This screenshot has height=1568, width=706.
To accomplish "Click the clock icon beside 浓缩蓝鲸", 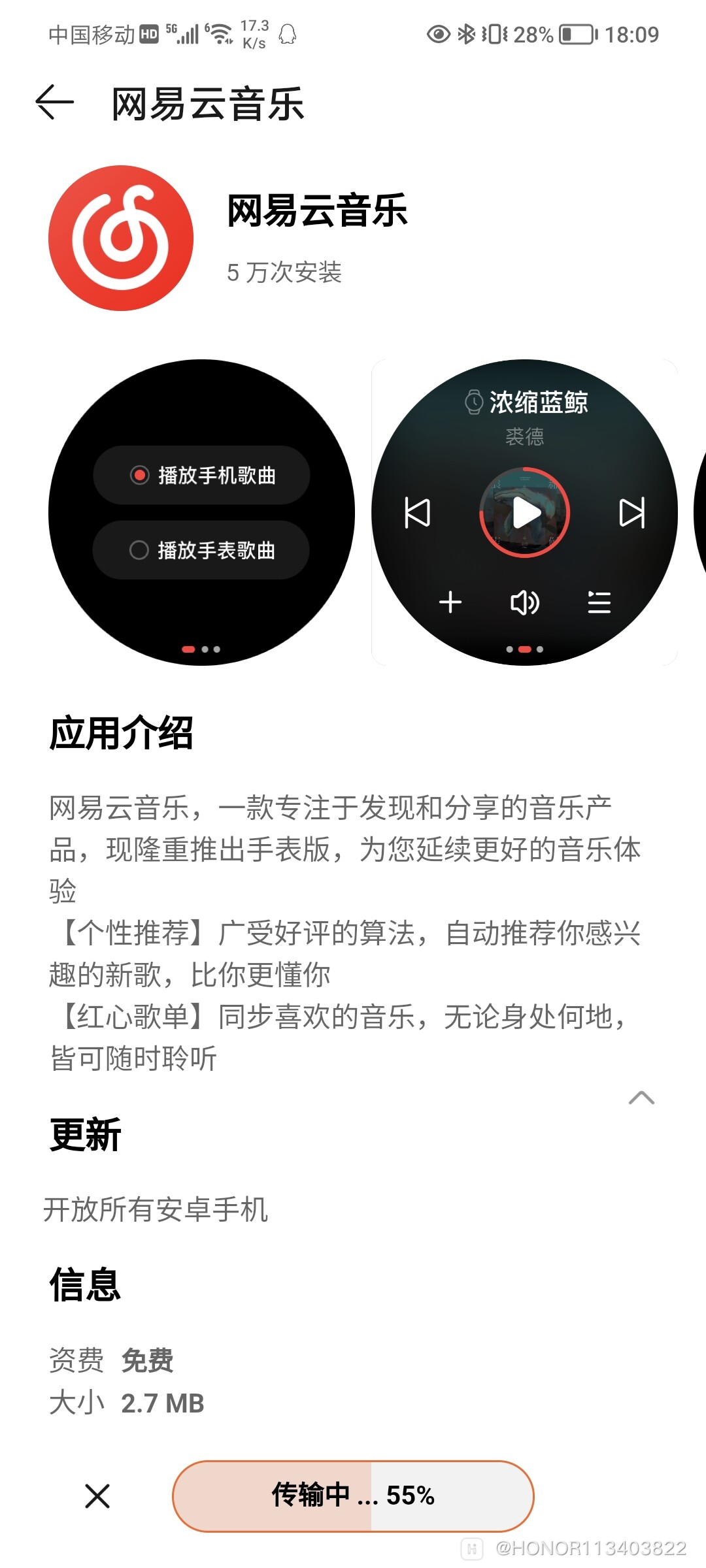I will pyautogui.click(x=473, y=402).
